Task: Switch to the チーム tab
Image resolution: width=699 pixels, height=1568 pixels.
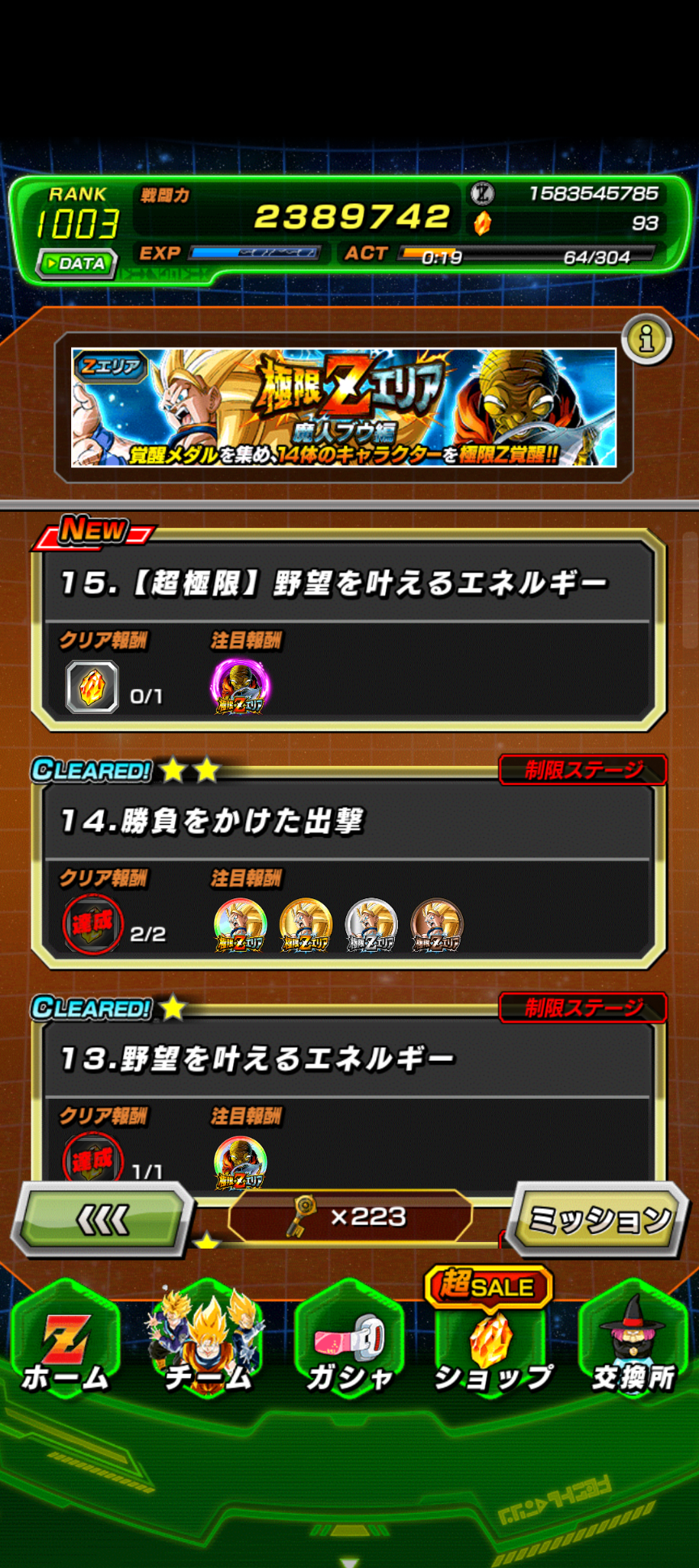Action: (x=207, y=1344)
